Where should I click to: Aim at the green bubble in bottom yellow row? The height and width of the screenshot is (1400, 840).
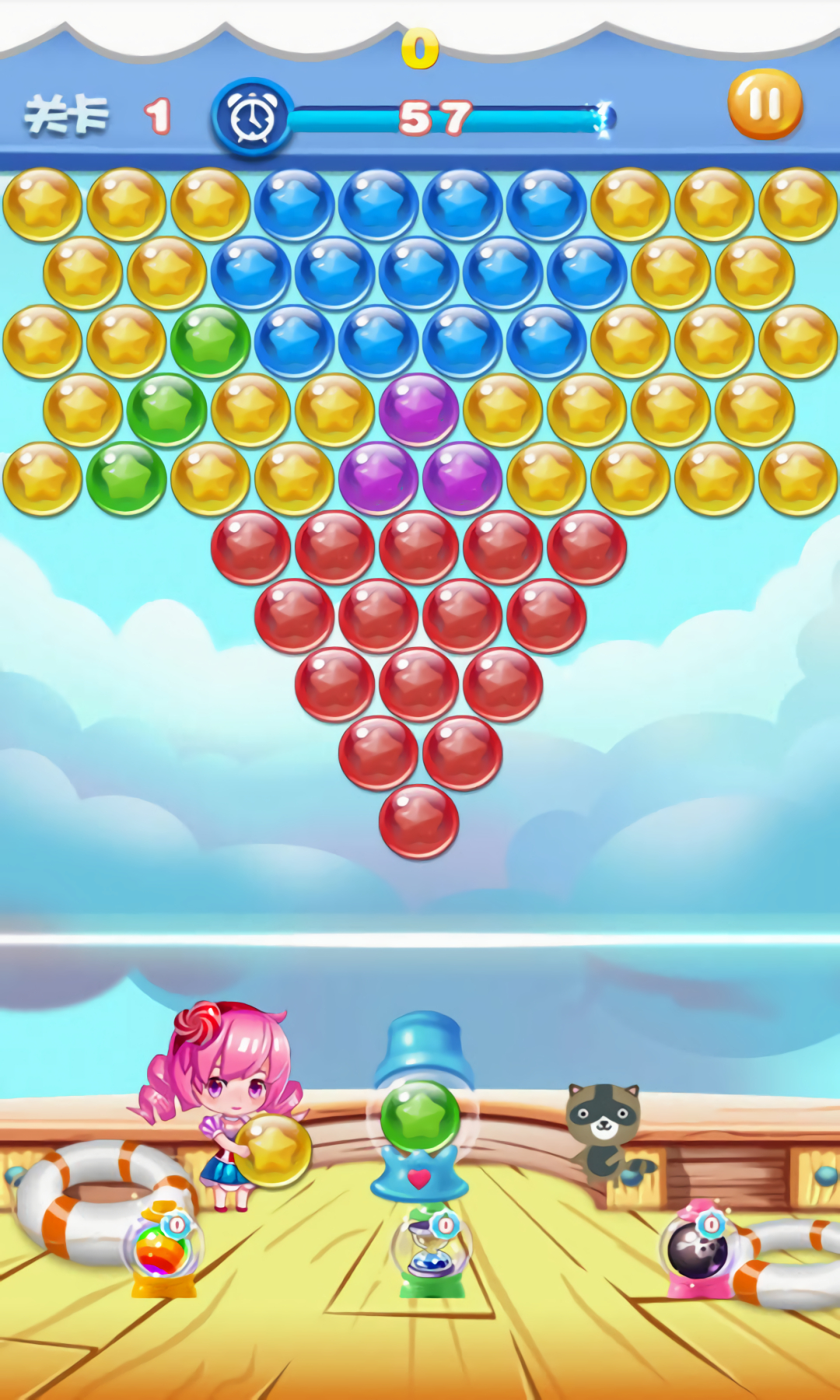(126, 478)
